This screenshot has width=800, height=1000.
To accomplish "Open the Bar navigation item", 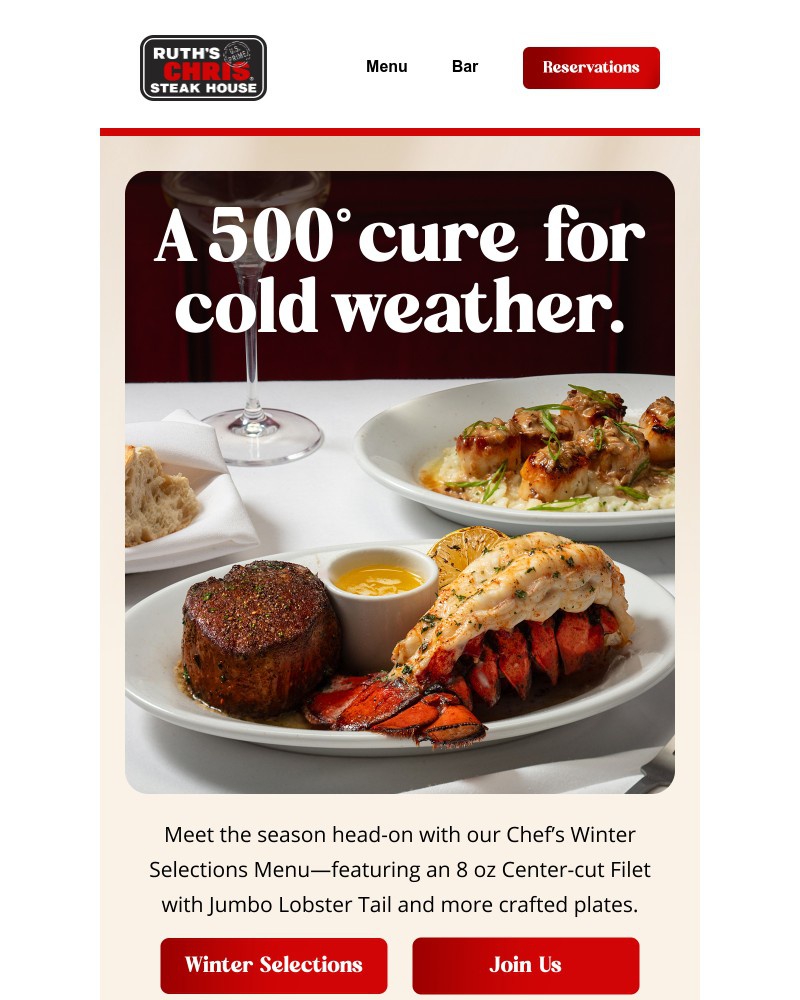I will pos(465,67).
